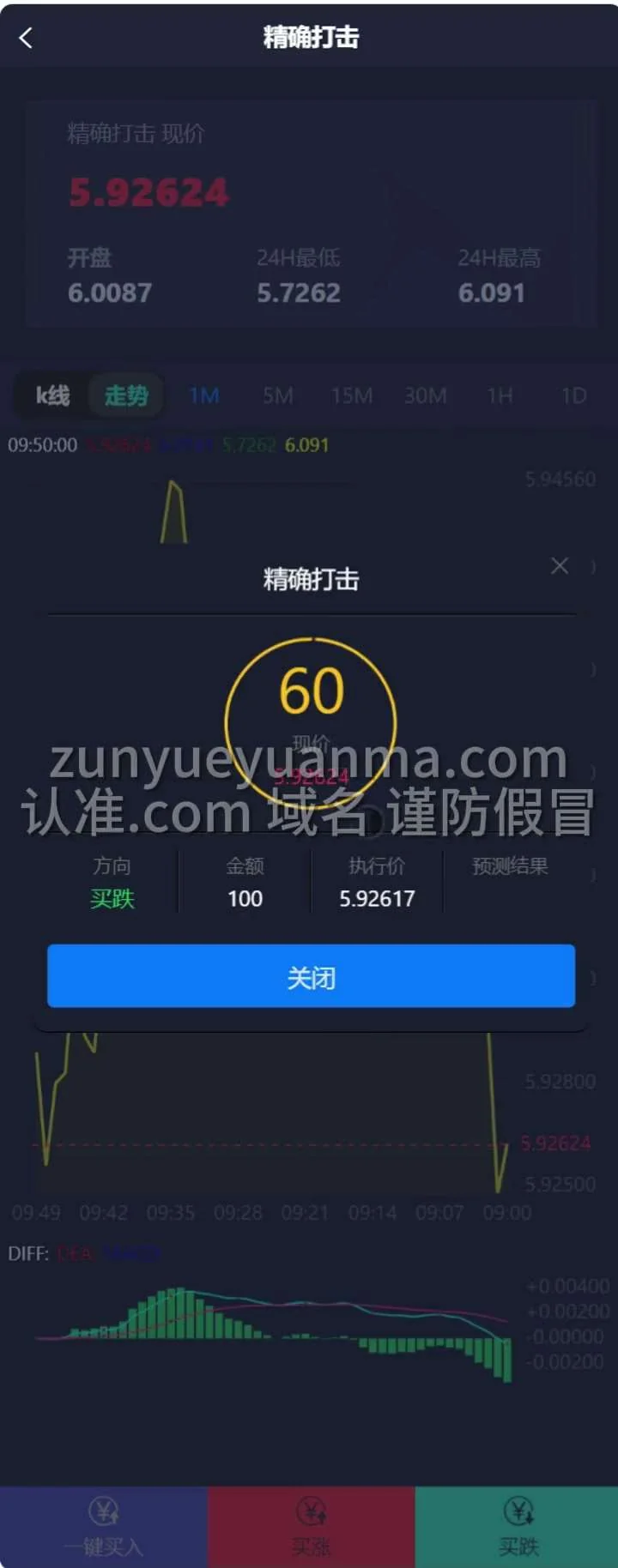View the 1D interval chart
This screenshot has width=618, height=1568.
[x=573, y=395]
